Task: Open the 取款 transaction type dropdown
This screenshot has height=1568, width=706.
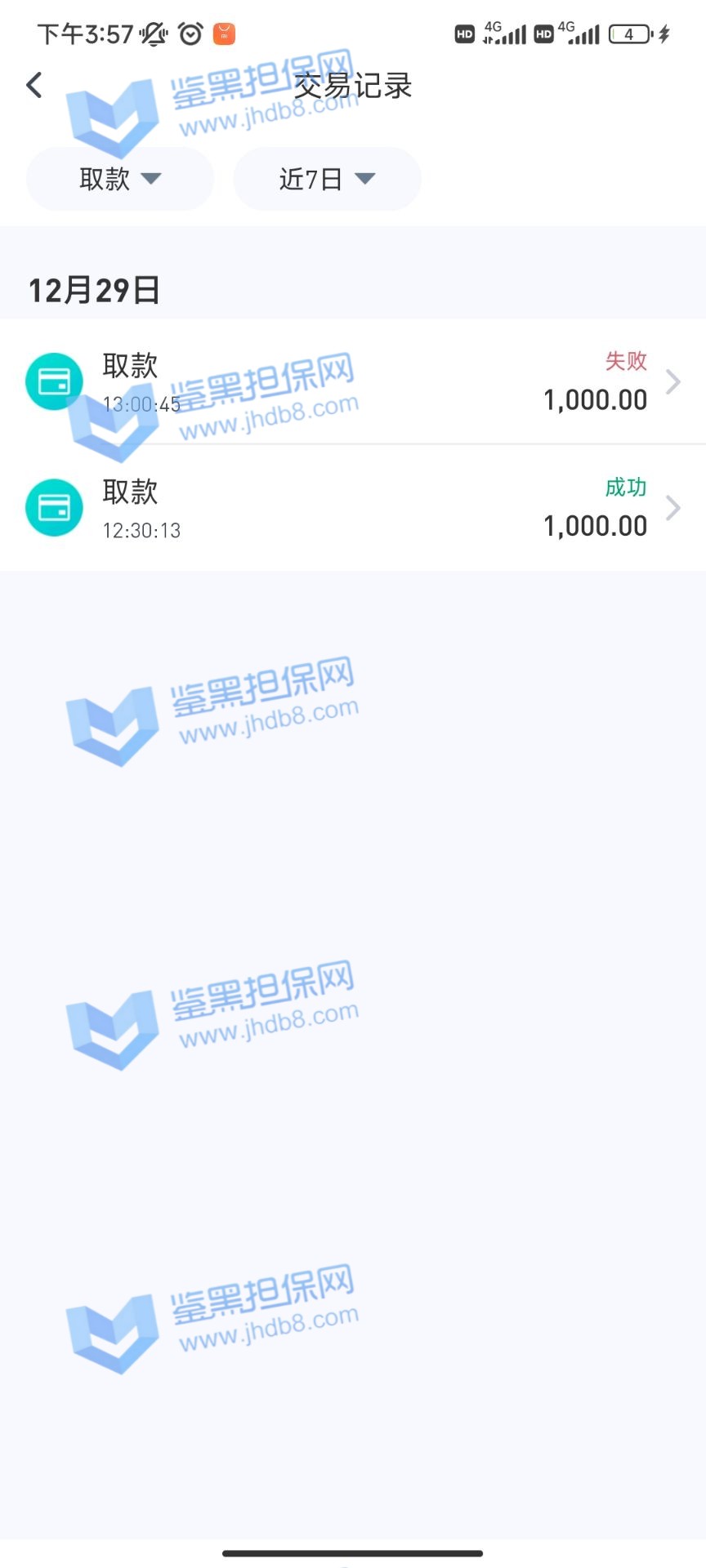Action: pyautogui.click(x=120, y=179)
